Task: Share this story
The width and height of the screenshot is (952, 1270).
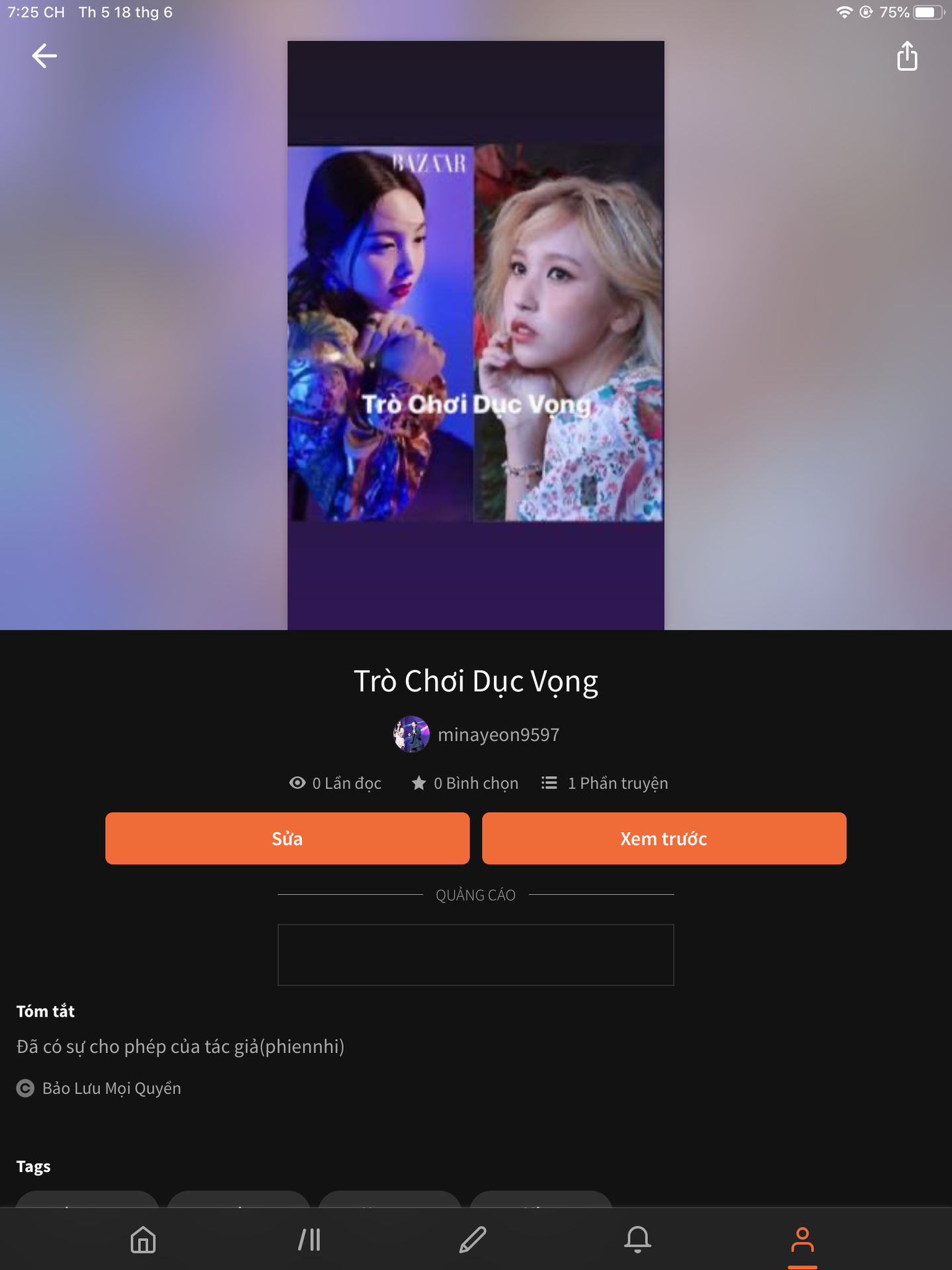Action: [907, 56]
